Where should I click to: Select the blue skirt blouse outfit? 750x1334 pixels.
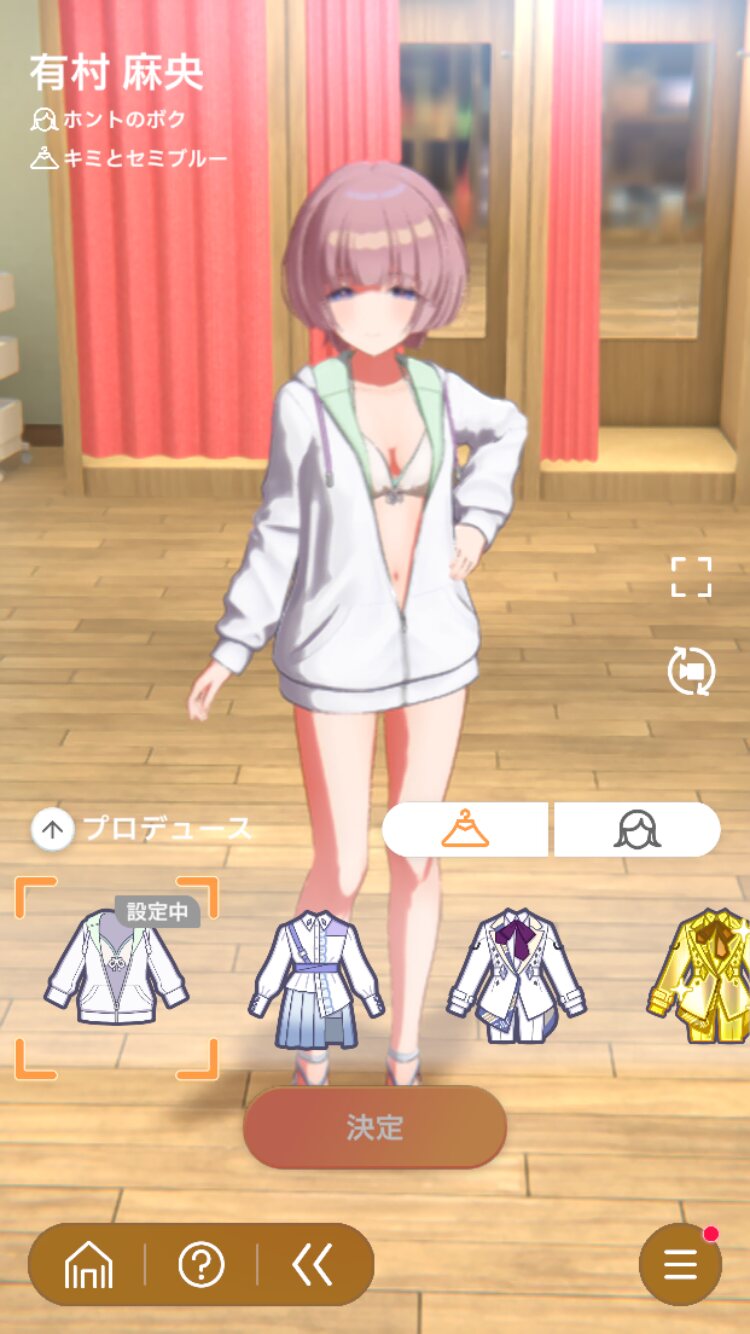click(316, 978)
